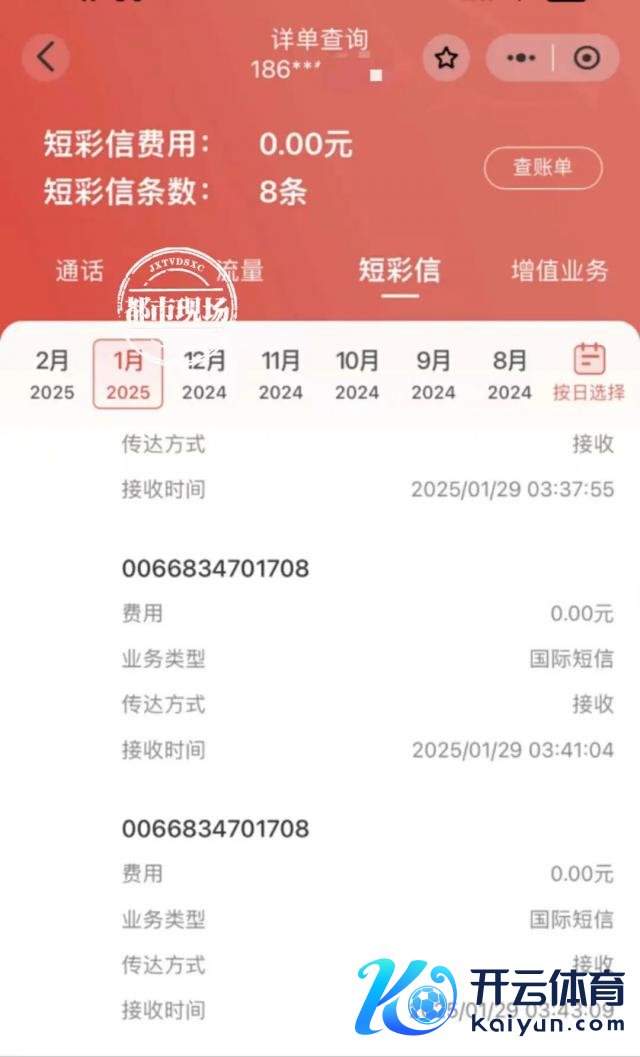Open the 增值业务 tab
Viewport: 640px width, 1057px height.
point(560,271)
